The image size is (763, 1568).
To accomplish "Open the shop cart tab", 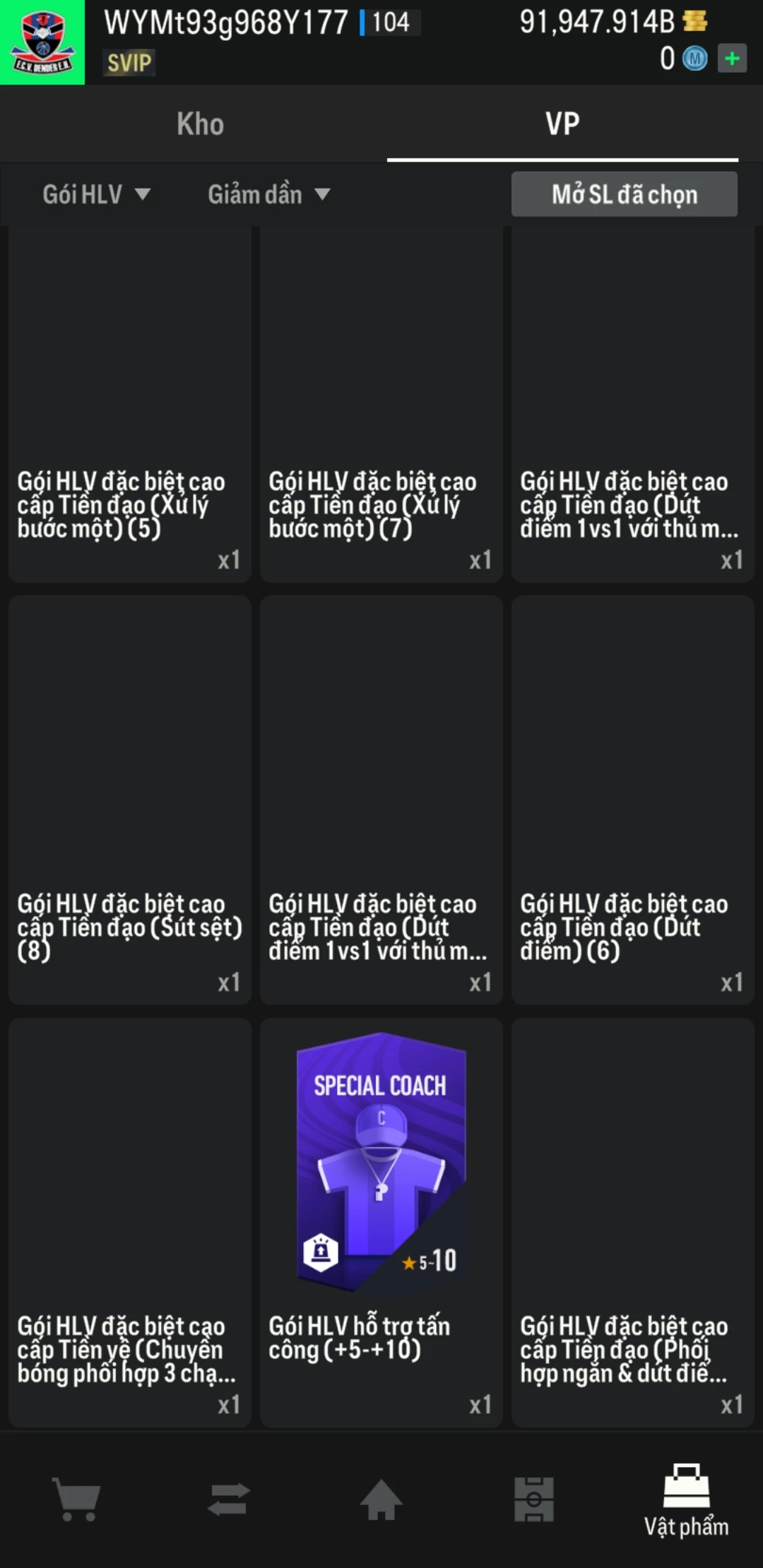I will (x=76, y=1499).
